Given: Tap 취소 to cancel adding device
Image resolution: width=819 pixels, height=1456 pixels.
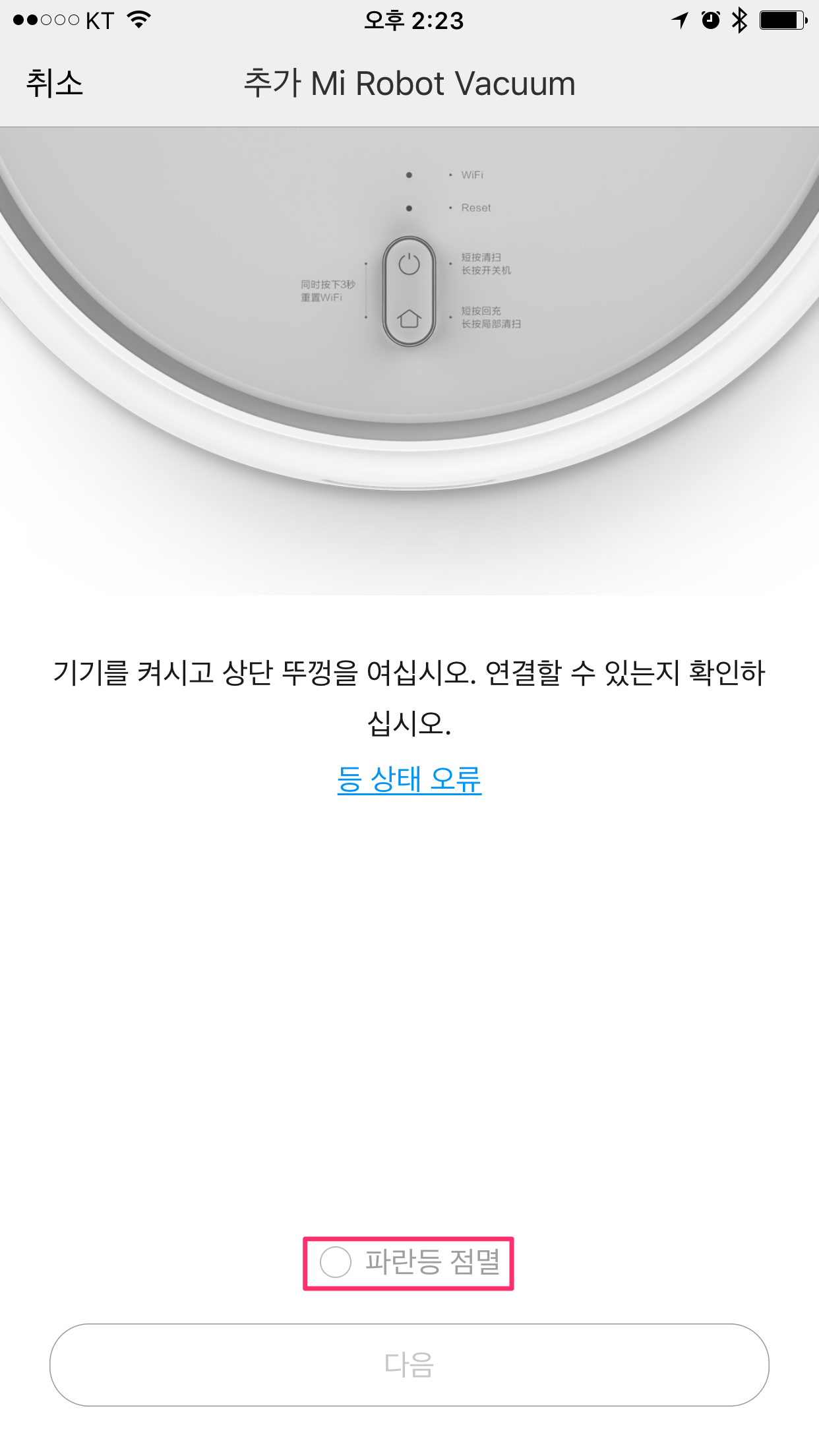Looking at the screenshot, I should pyautogui.click(x=55, y=84).
